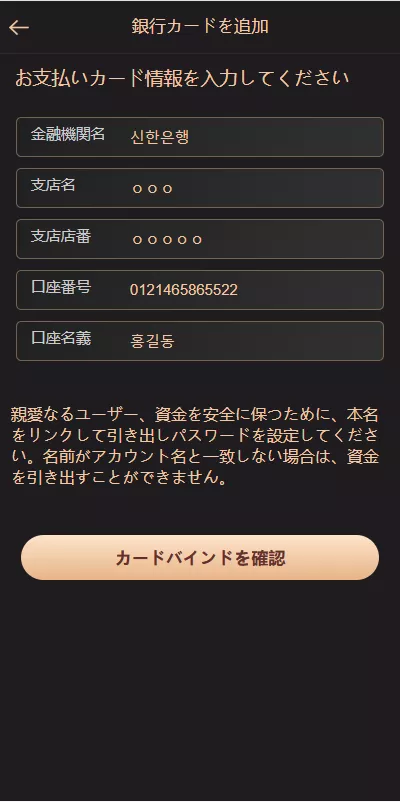The image size is (400, 802).
Task: Select the 支店名 input field
Action: pos(200,188)
